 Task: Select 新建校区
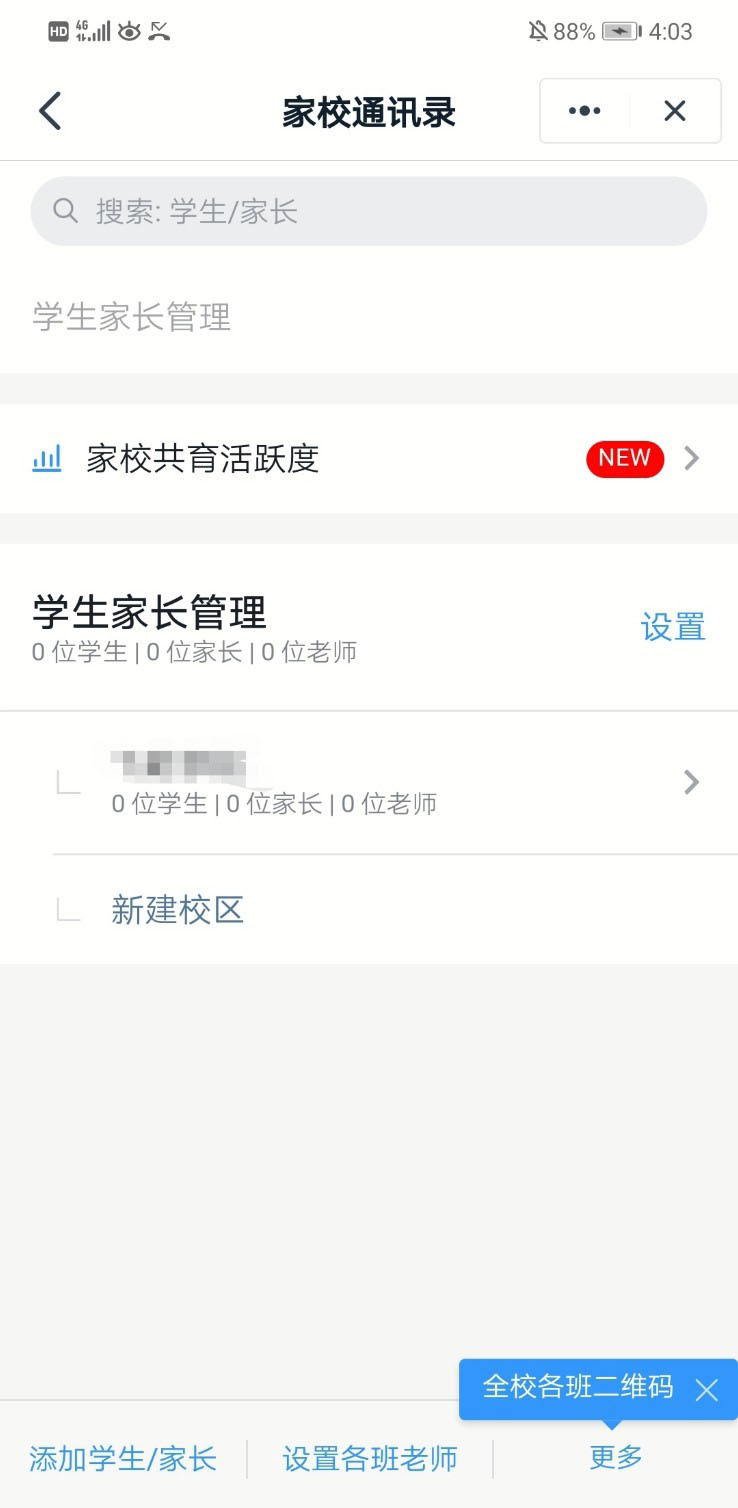[x=178, y=910]
